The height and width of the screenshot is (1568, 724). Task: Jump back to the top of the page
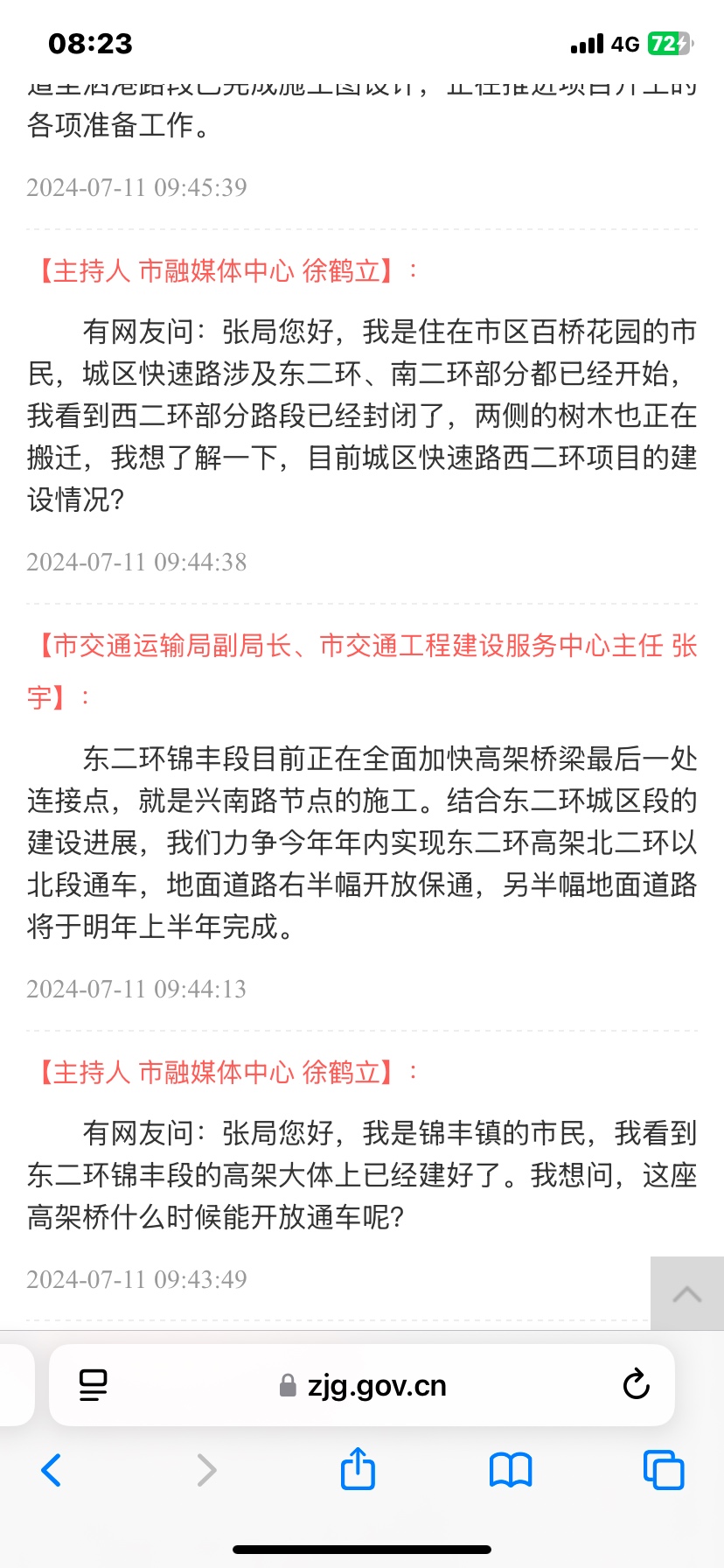686,1293
